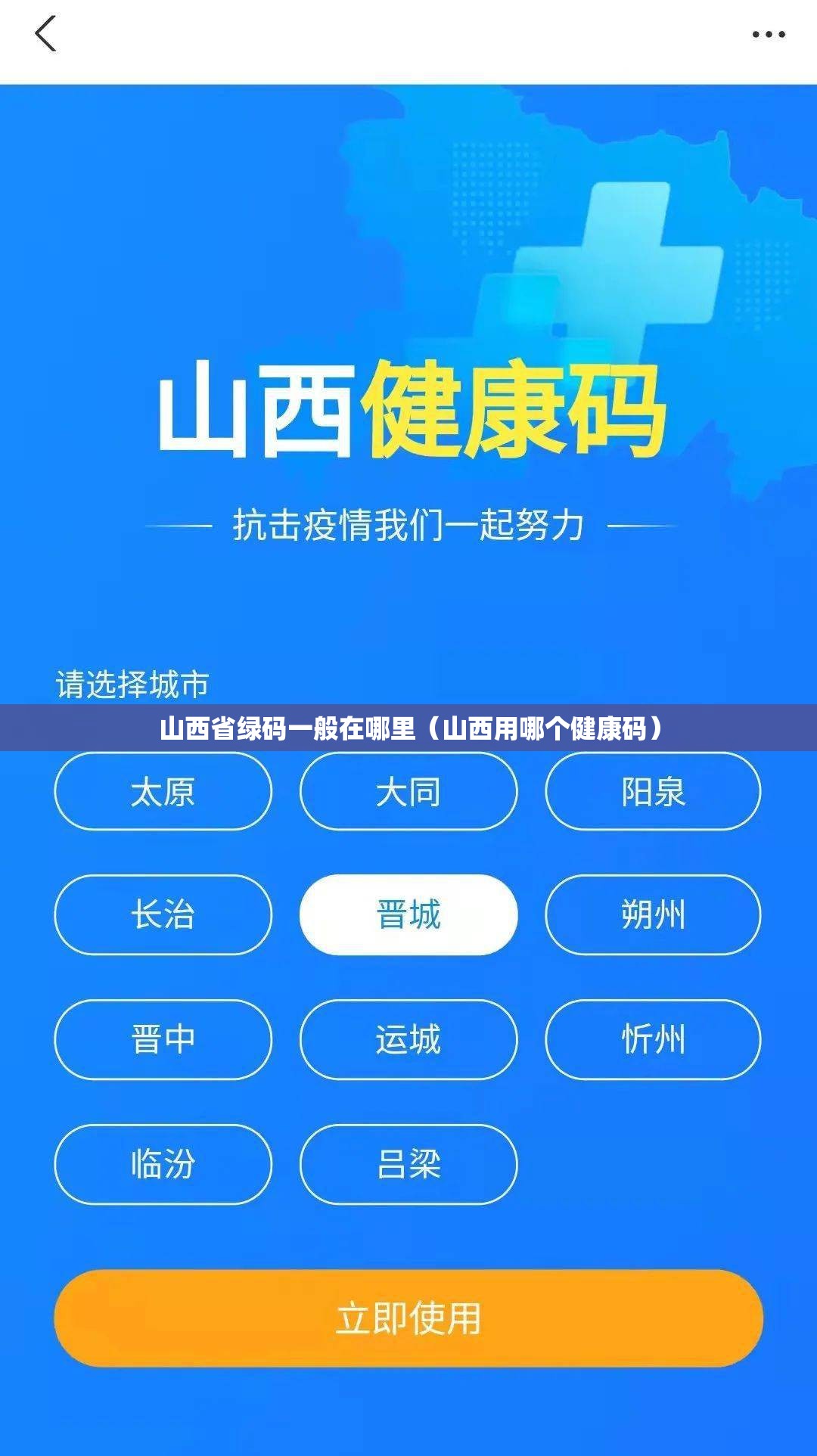This screenshot has width=817, height=1456.
Task: Choose the city 朔州
Action: click(x=653, y=914)
